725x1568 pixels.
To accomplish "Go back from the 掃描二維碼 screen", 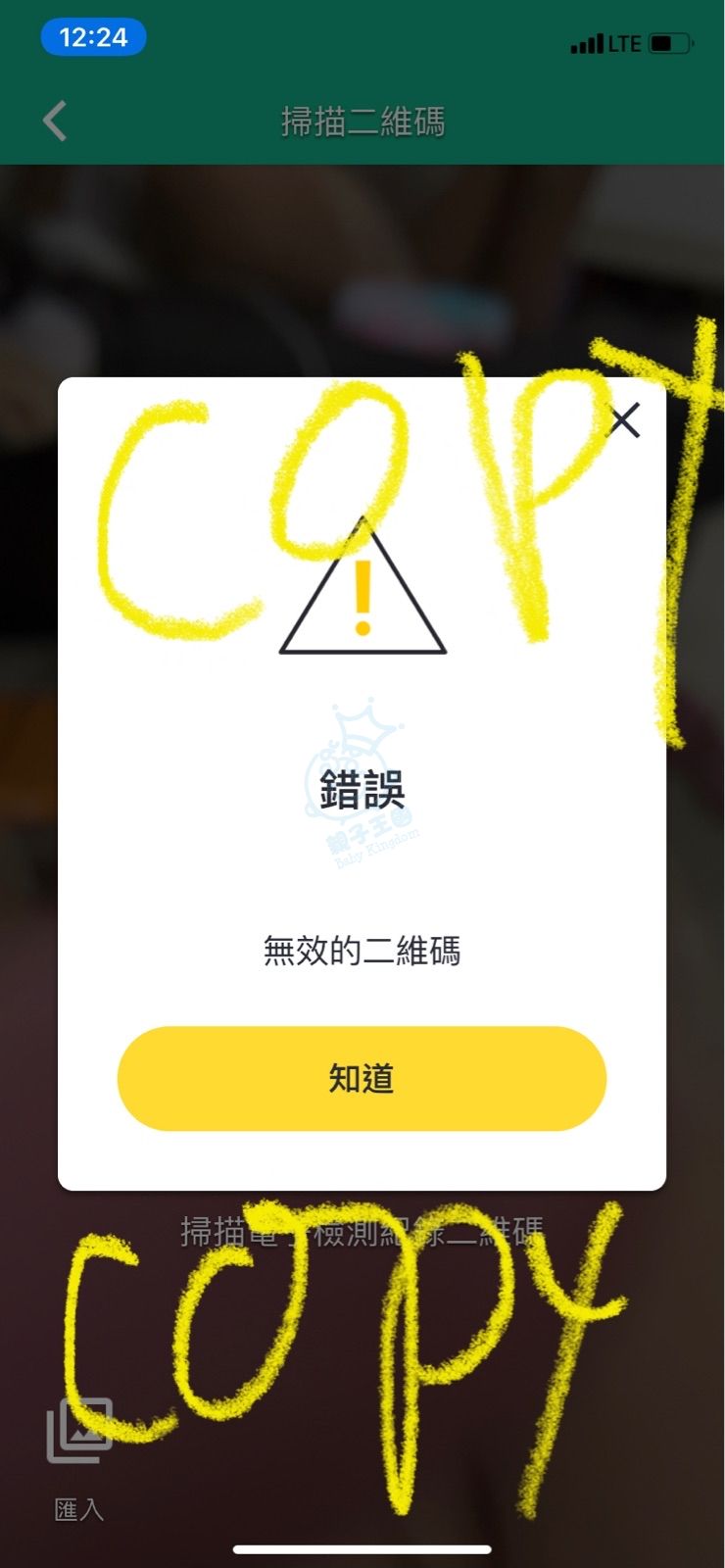I will pyautogui.click(x=56, y=122).
